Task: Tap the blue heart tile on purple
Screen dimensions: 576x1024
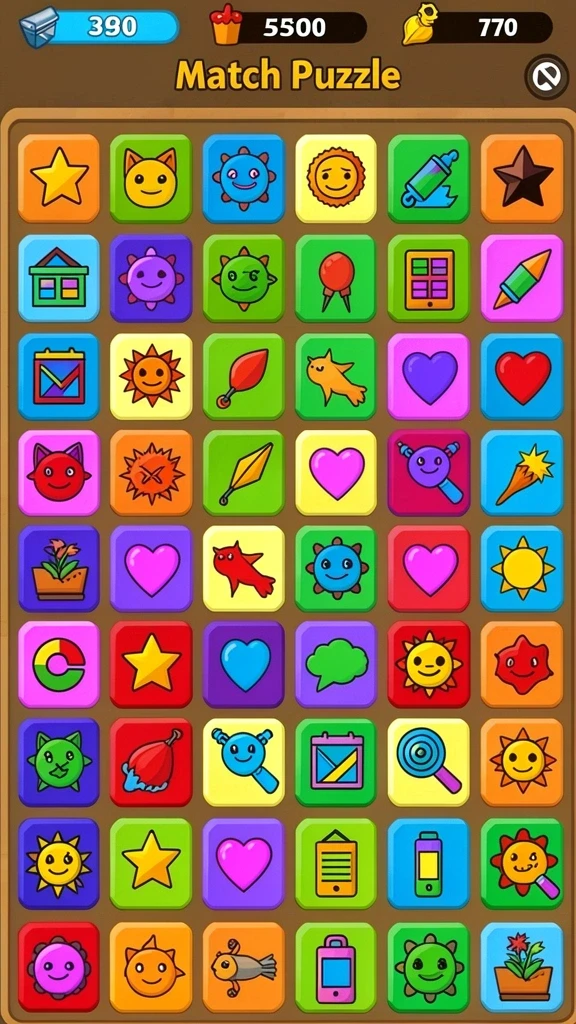Action: click(x=244, y=664)
